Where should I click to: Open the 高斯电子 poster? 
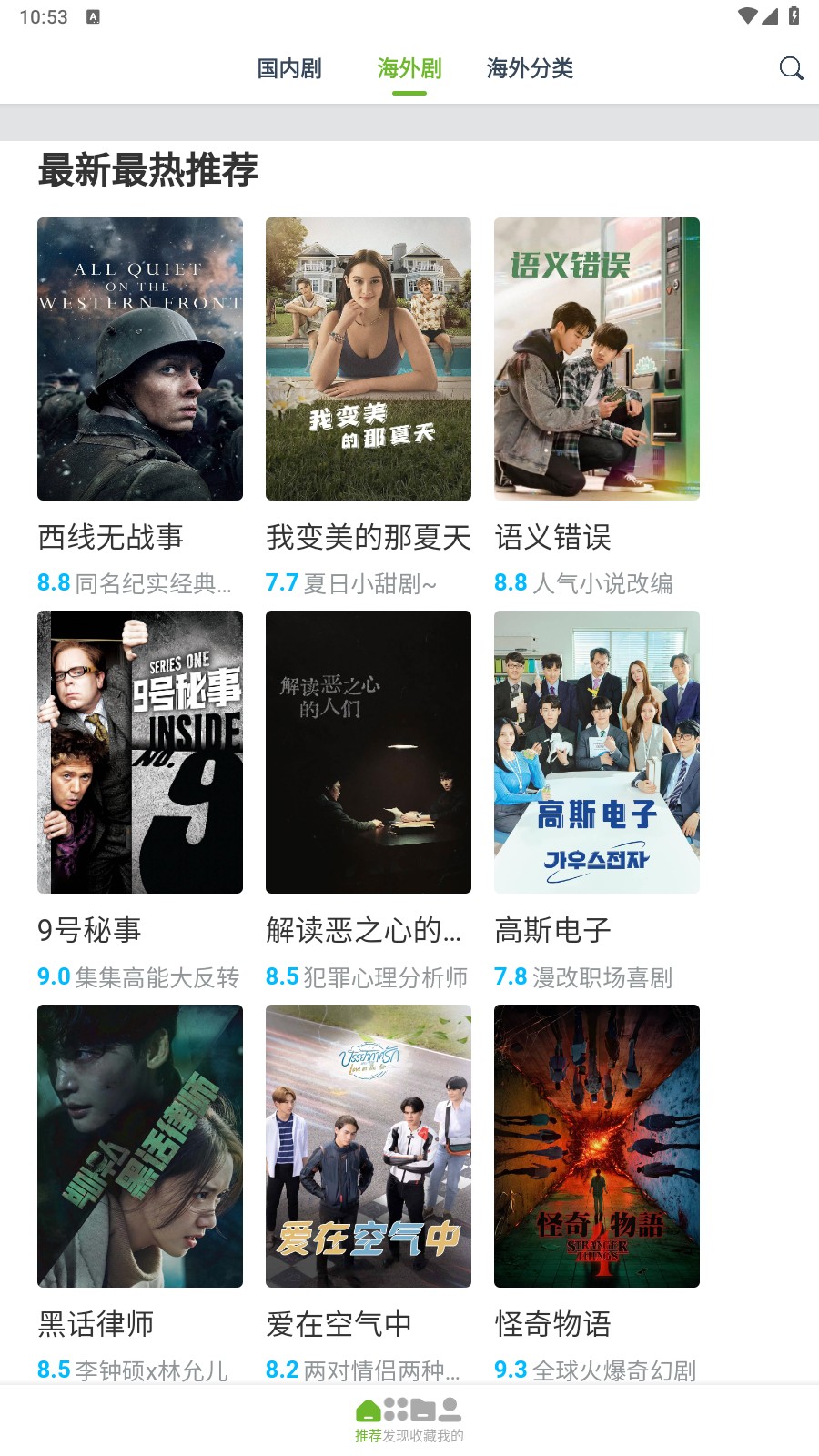tap(596, 750)
